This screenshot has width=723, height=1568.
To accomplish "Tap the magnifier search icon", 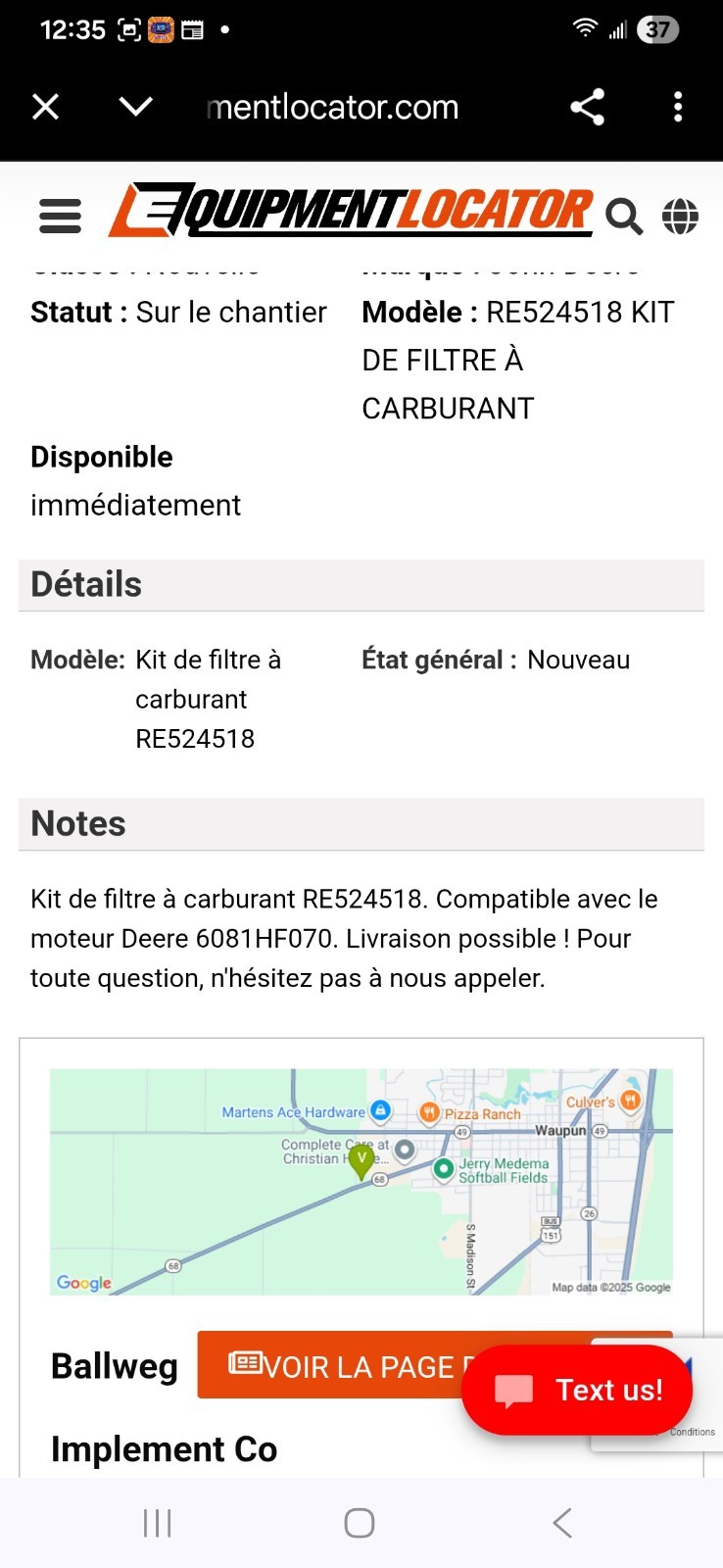I will coord(624,216).
